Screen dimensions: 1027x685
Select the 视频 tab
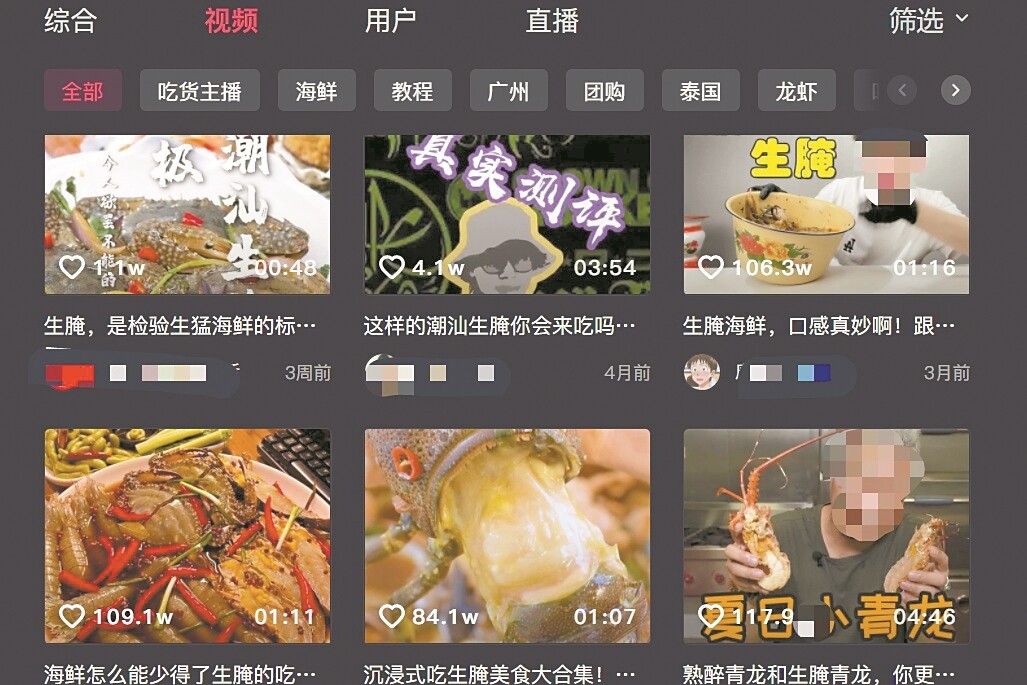click(x=231, y=21)
